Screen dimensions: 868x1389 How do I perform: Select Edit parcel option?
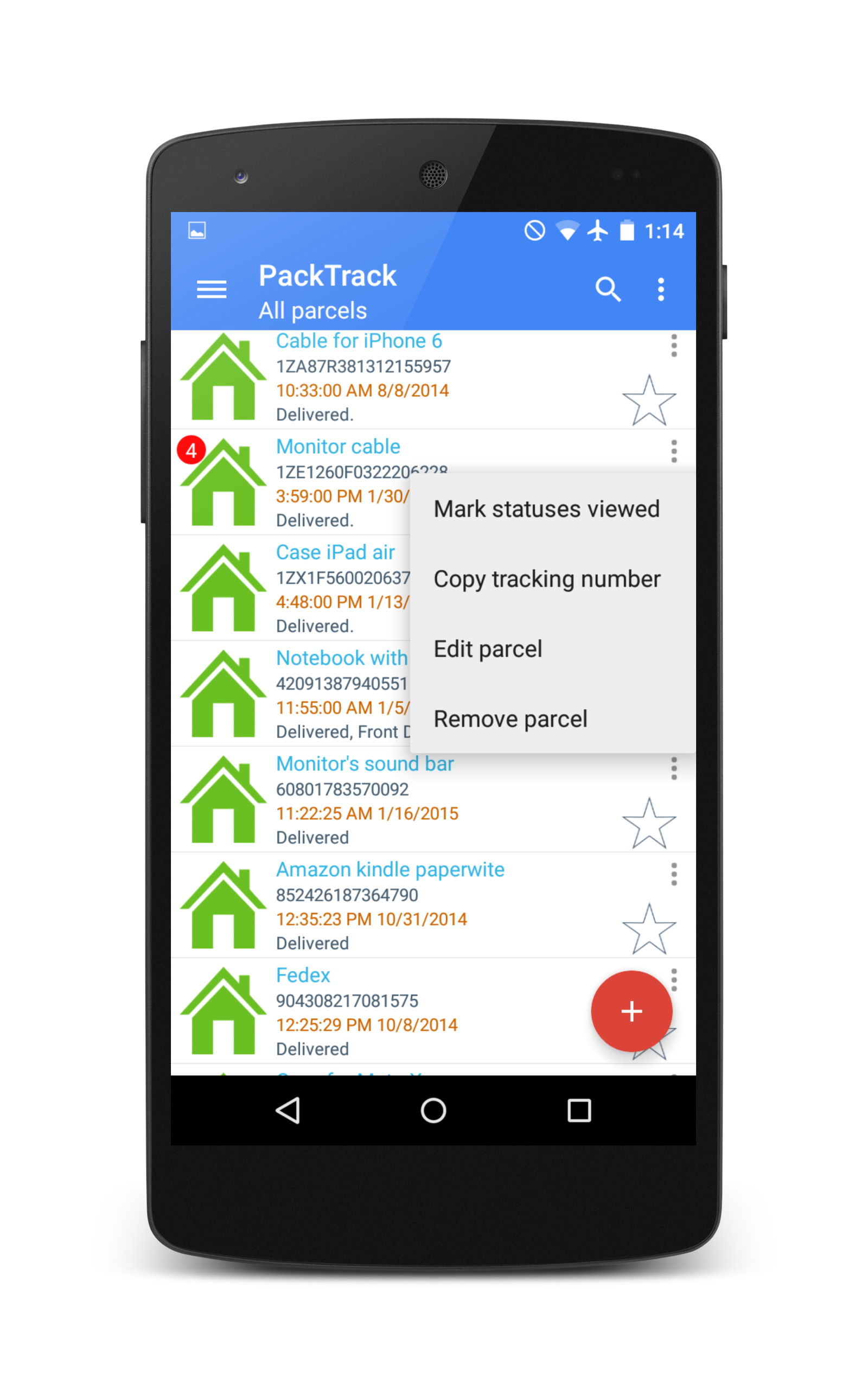pyautogui.click(x=487, y=649)
